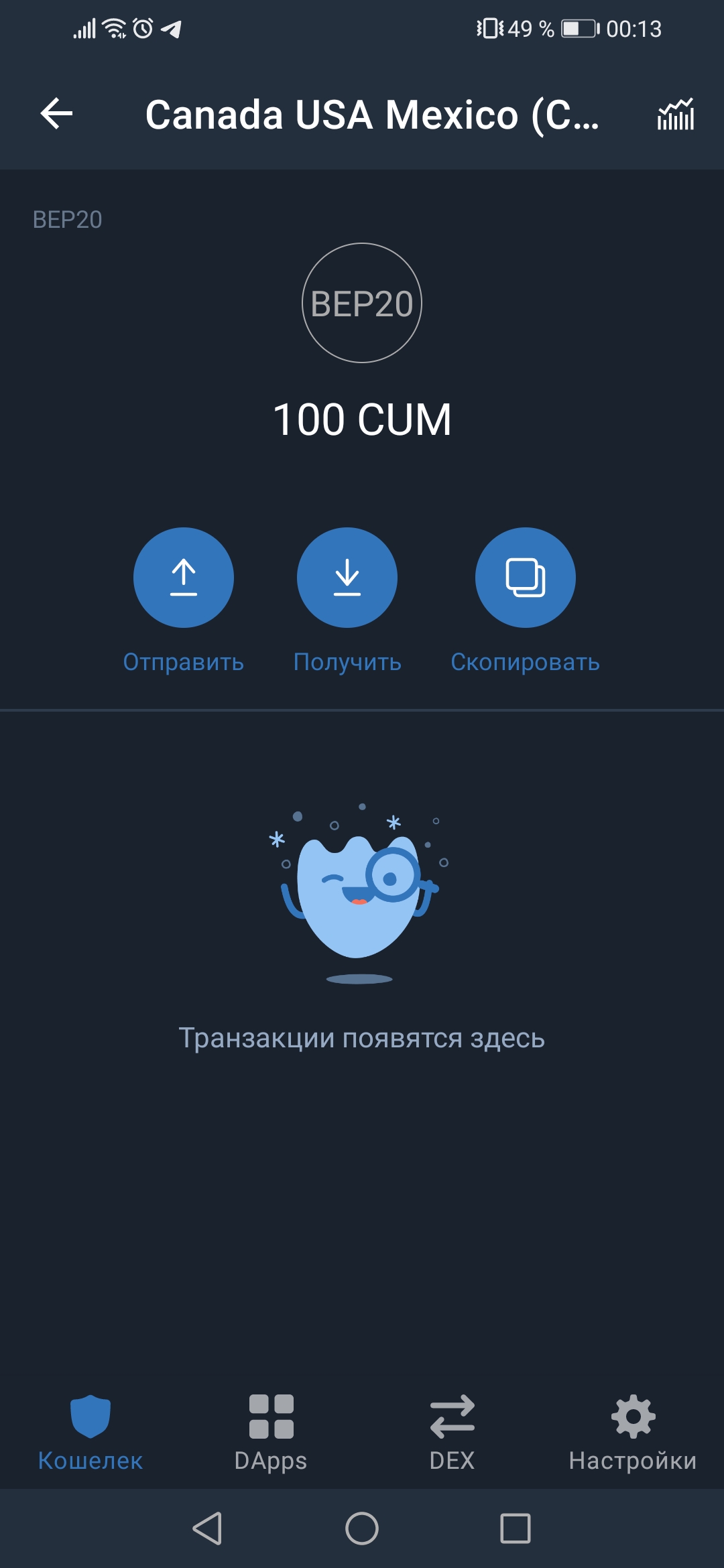The image size is (724, 1568).
Task: Open the price chart icon
Action: click(x=675, y=114)
